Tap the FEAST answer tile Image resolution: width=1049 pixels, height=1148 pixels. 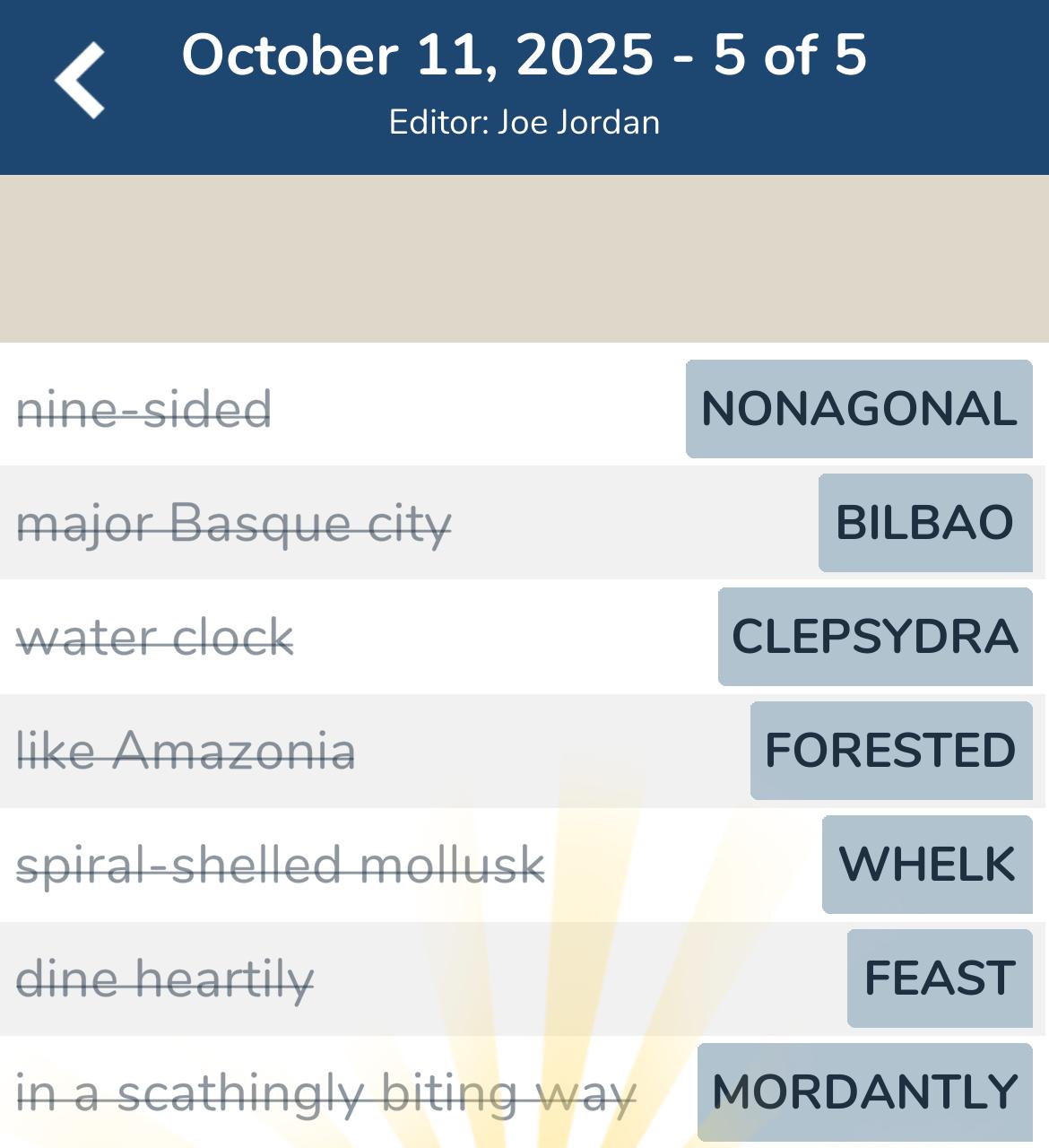pos(940,978)
